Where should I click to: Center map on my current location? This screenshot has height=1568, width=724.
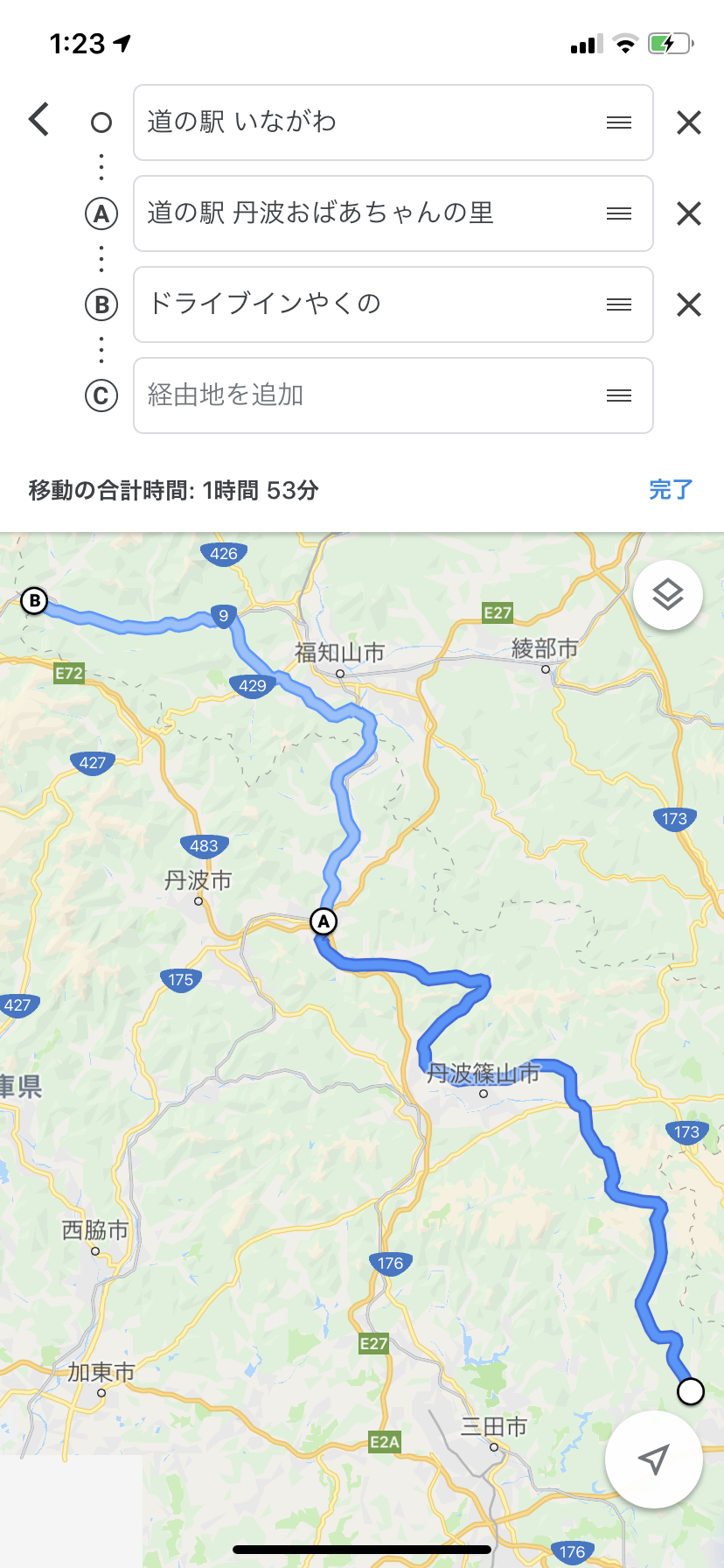coord(653,1459)
